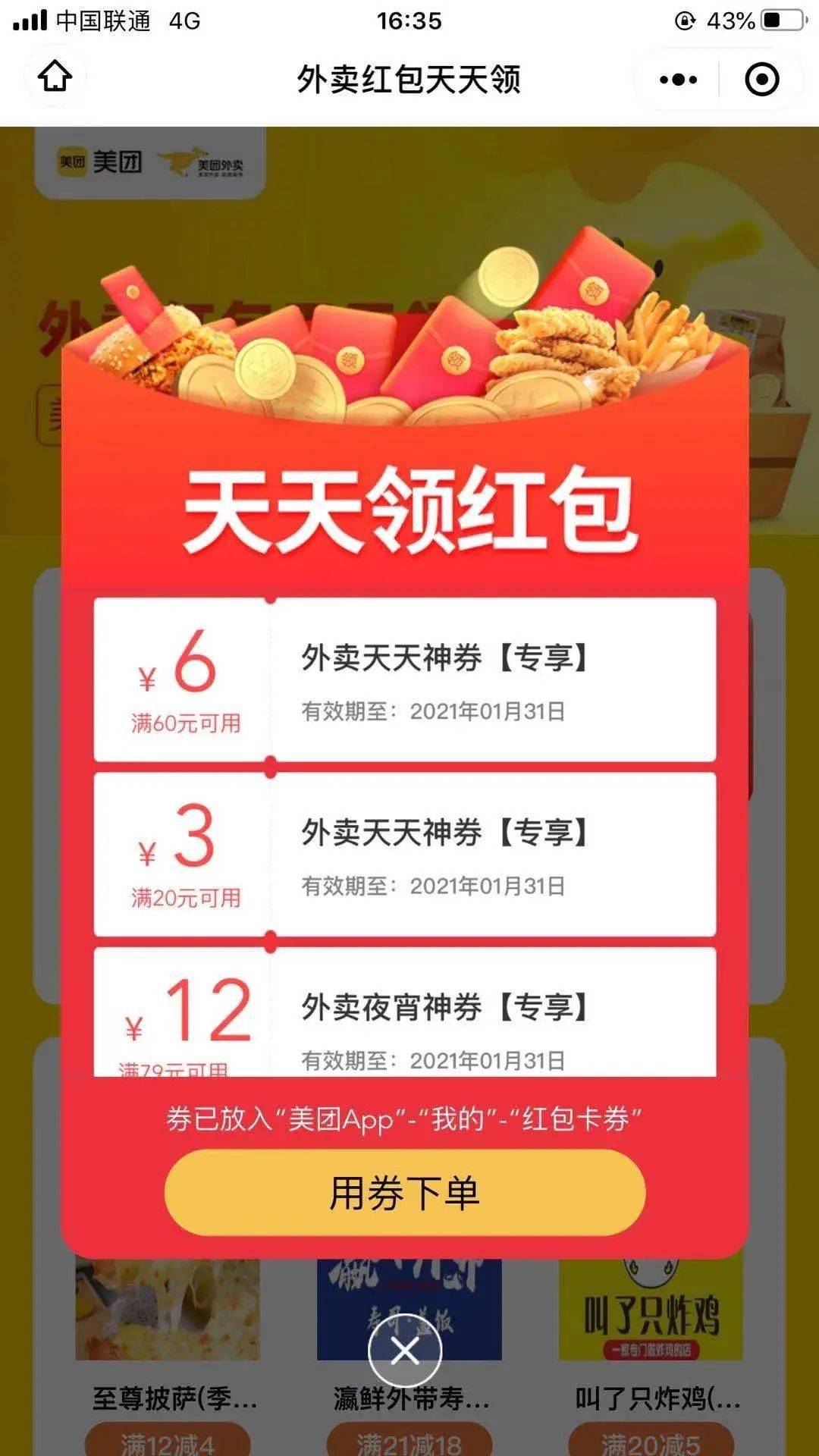Select the ¥12 外卖夜宵神券 coupon
819x1456 pixels.
(x=405, y=1012)
